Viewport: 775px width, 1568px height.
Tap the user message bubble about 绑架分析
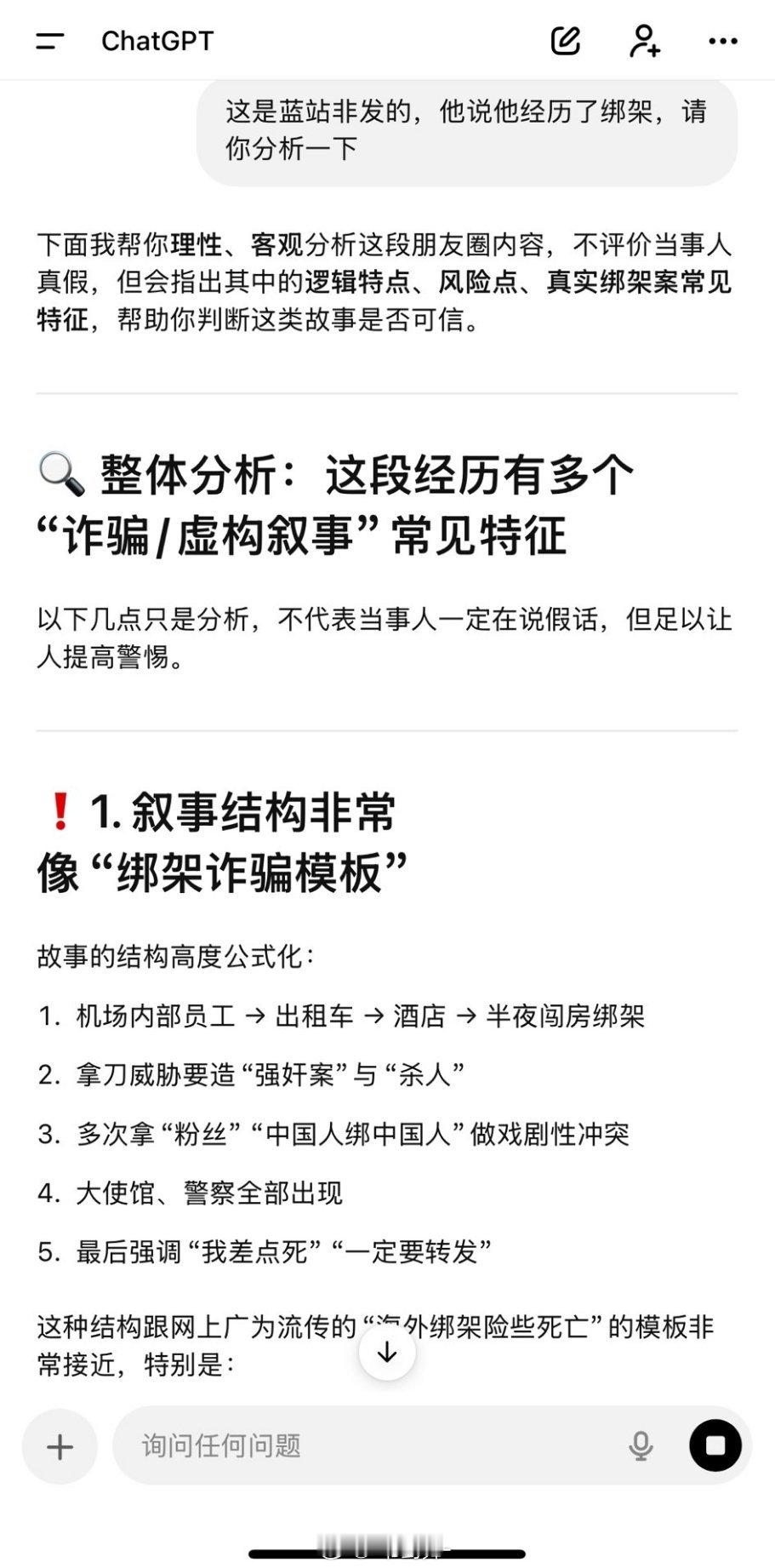466,133
